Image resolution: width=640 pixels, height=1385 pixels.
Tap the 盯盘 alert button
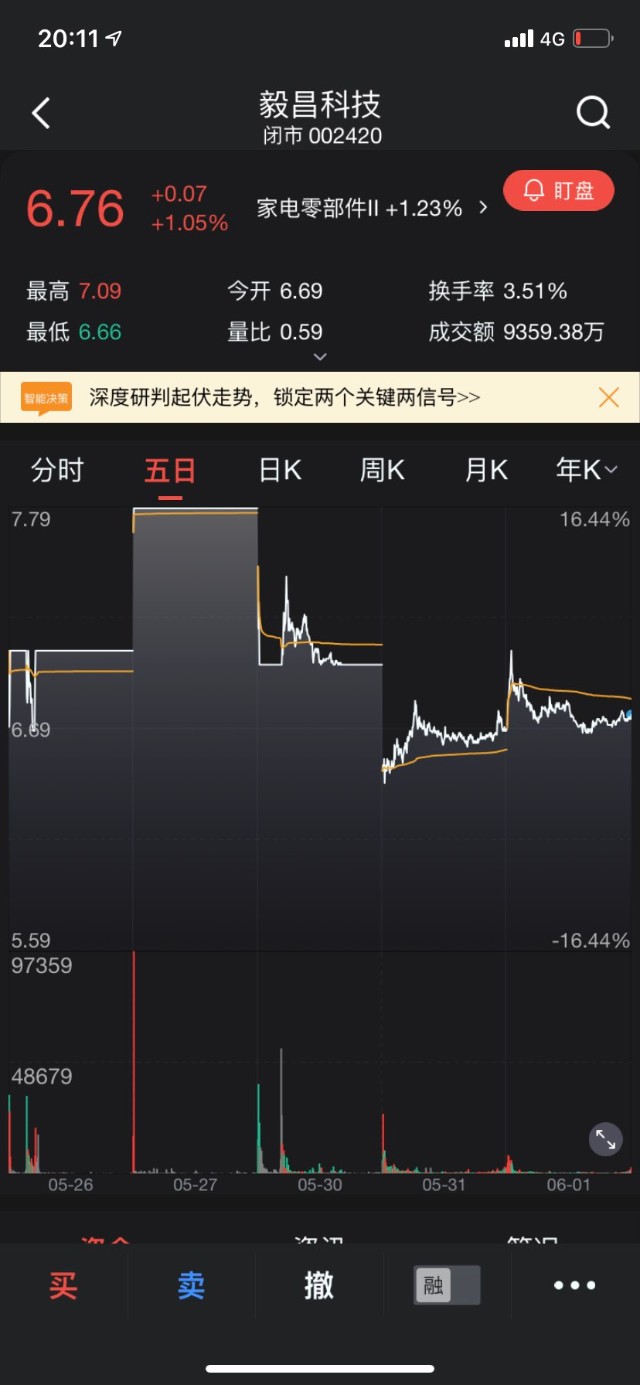coord(558,190)
